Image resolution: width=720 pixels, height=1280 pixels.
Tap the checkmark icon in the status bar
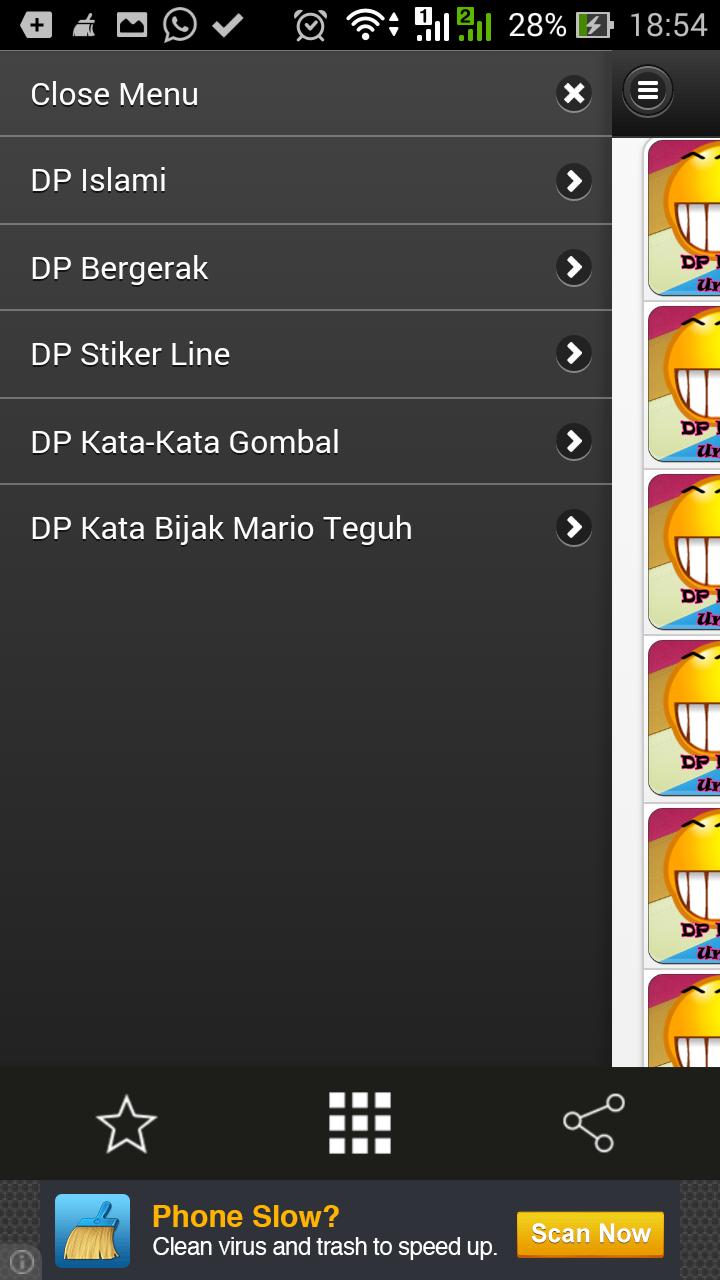(x=229, y=22)
